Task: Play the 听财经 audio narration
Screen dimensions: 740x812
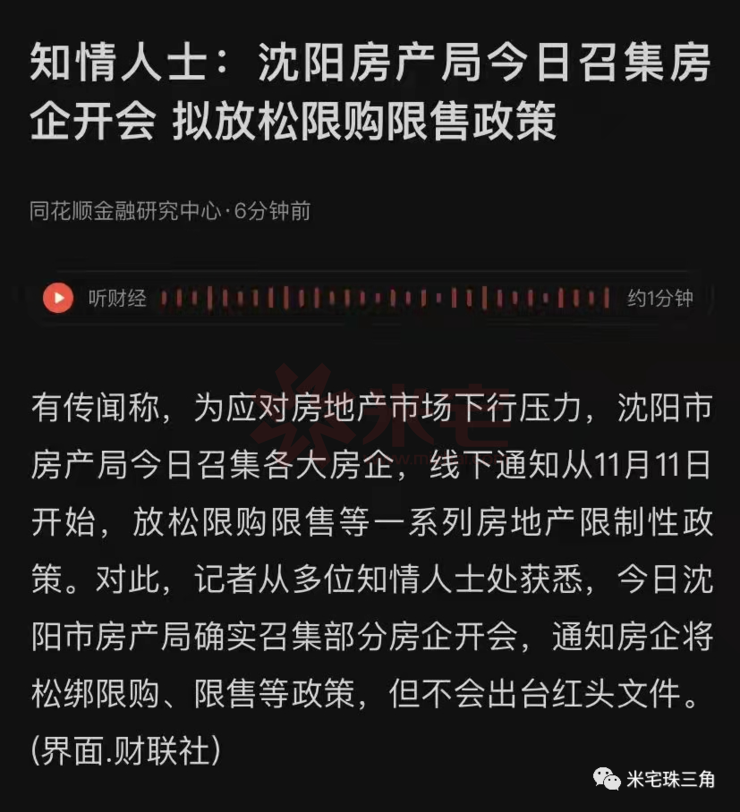Action: 59,297
